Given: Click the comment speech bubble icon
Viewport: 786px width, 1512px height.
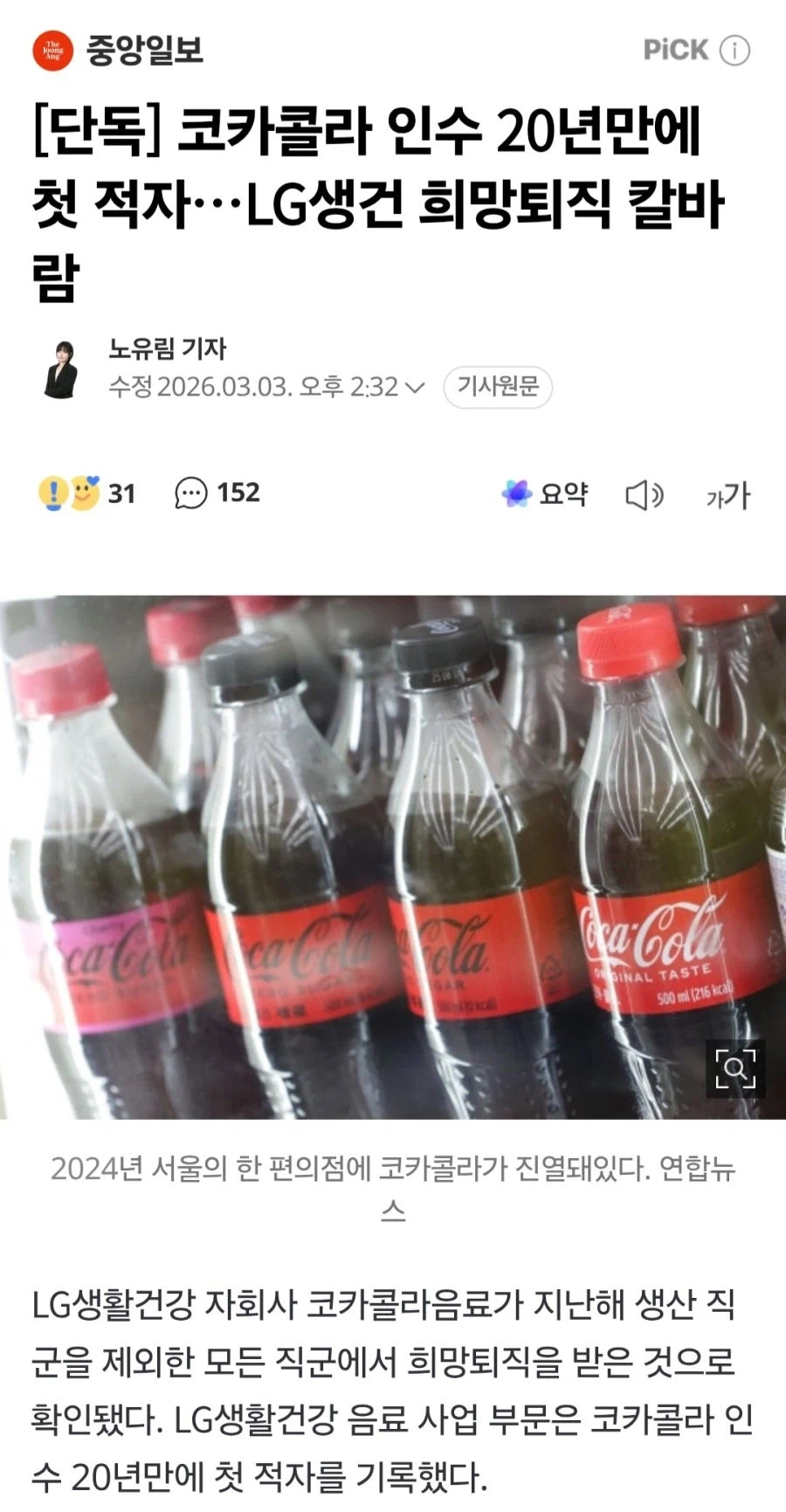Looking at the screenshot, I should click(190, 492).
